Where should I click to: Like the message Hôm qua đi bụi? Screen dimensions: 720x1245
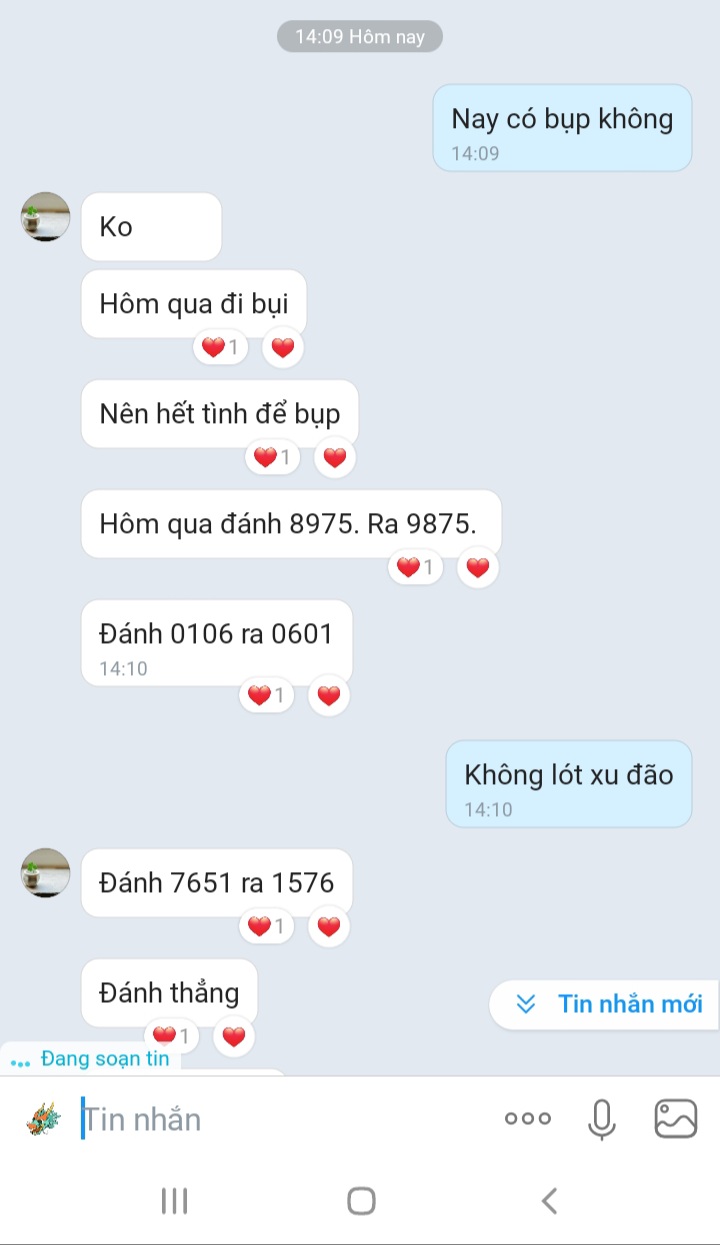[x=283, y=348]
